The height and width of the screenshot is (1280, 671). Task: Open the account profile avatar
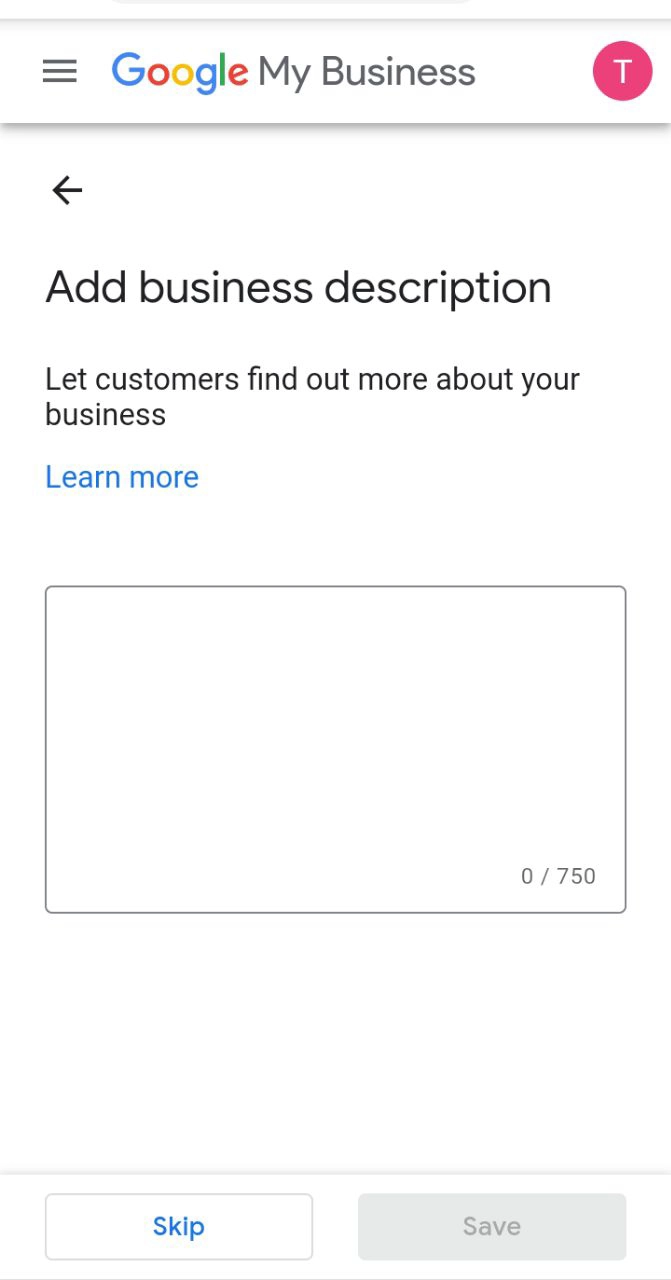click(x=622, y=71)
